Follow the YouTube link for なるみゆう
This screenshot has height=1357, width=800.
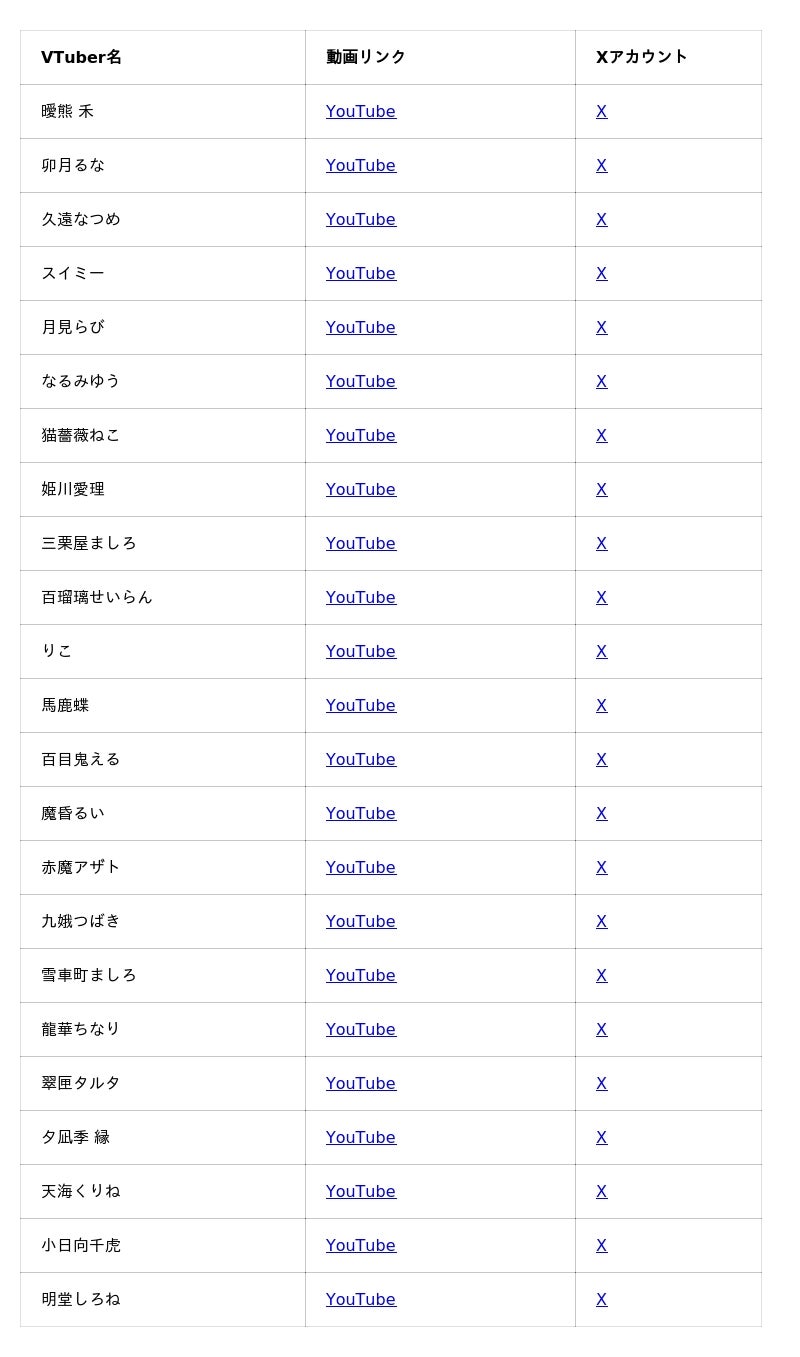click(360, 381)
